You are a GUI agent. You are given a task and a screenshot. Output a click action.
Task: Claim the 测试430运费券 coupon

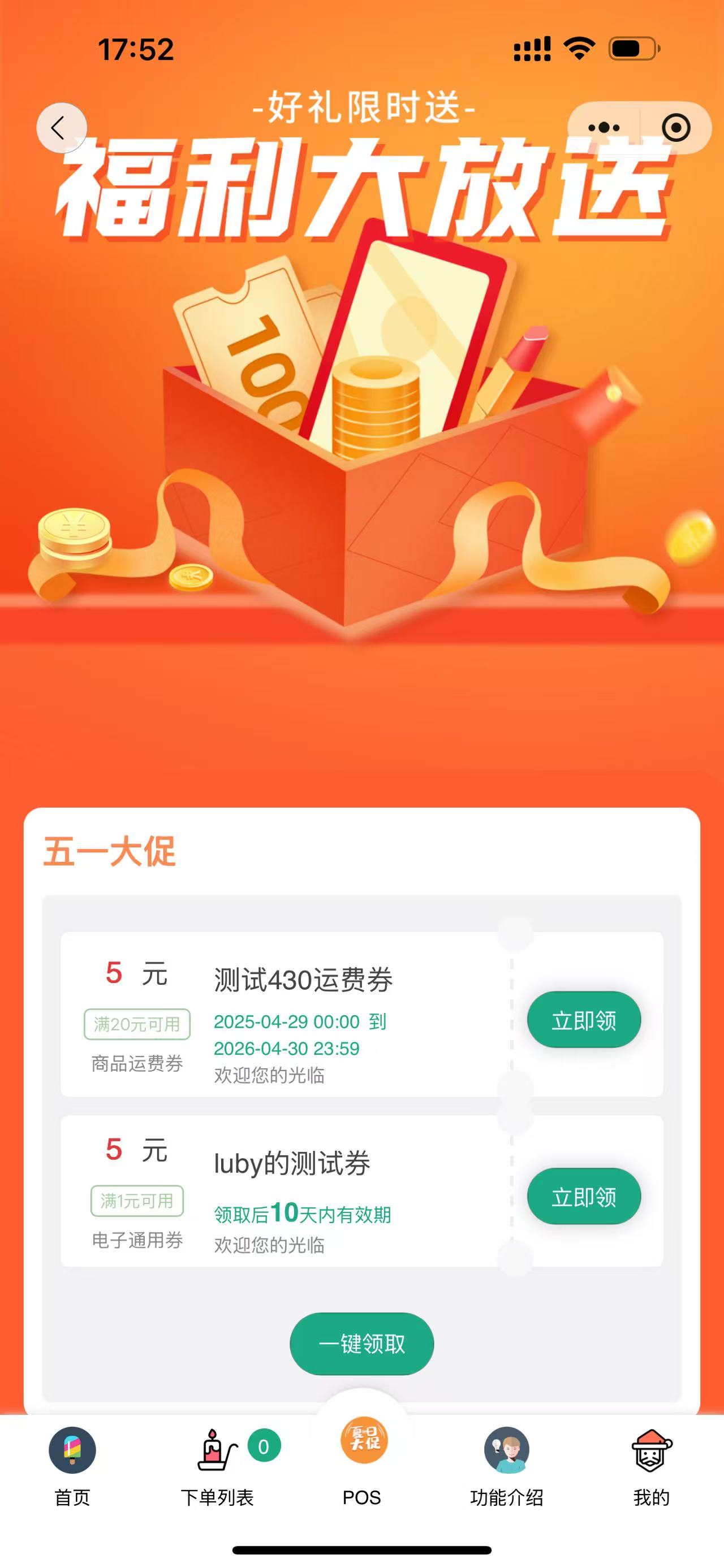coord(583,1020)
